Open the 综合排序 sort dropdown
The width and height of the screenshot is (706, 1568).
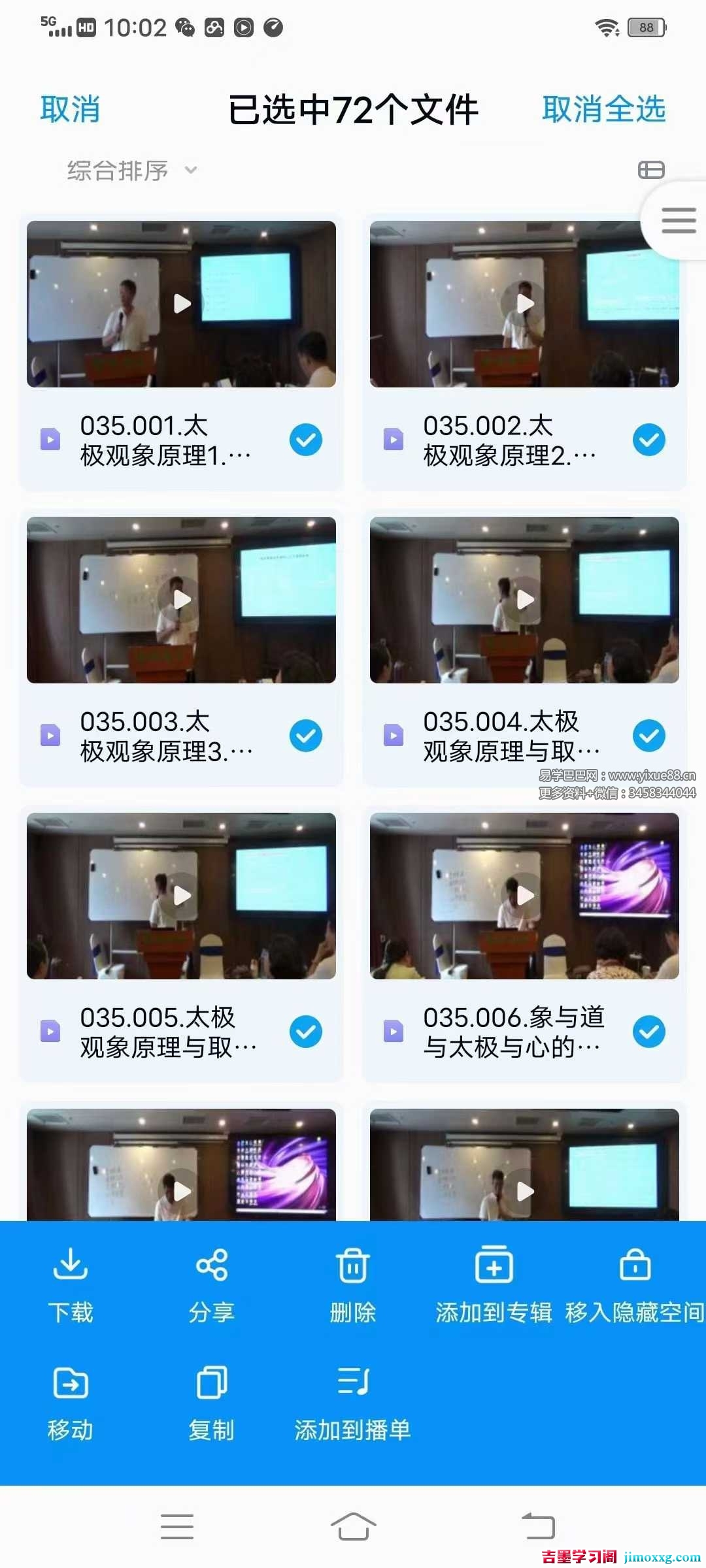pyautogui.click(x=131, y=171)
